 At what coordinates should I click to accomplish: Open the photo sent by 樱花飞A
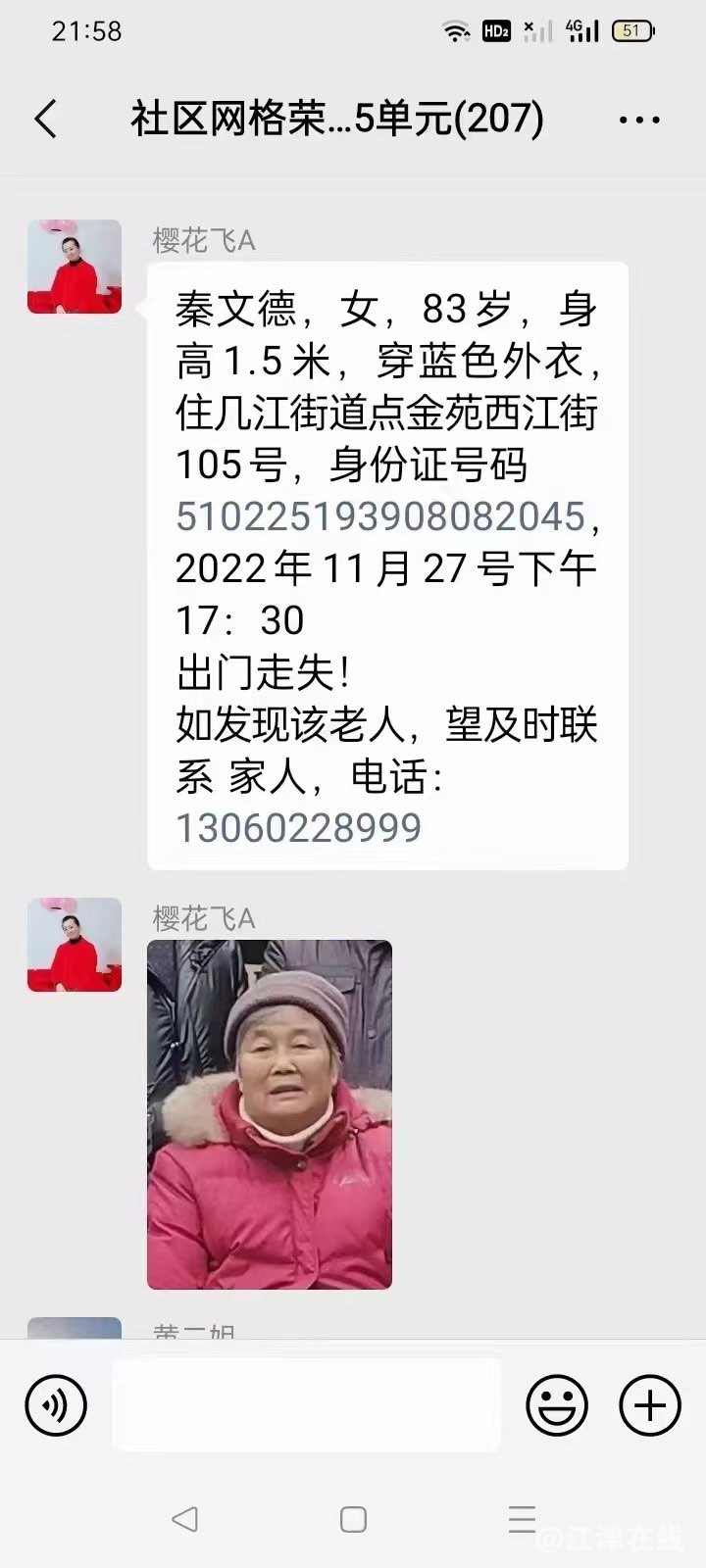(x=270, y=1114)
